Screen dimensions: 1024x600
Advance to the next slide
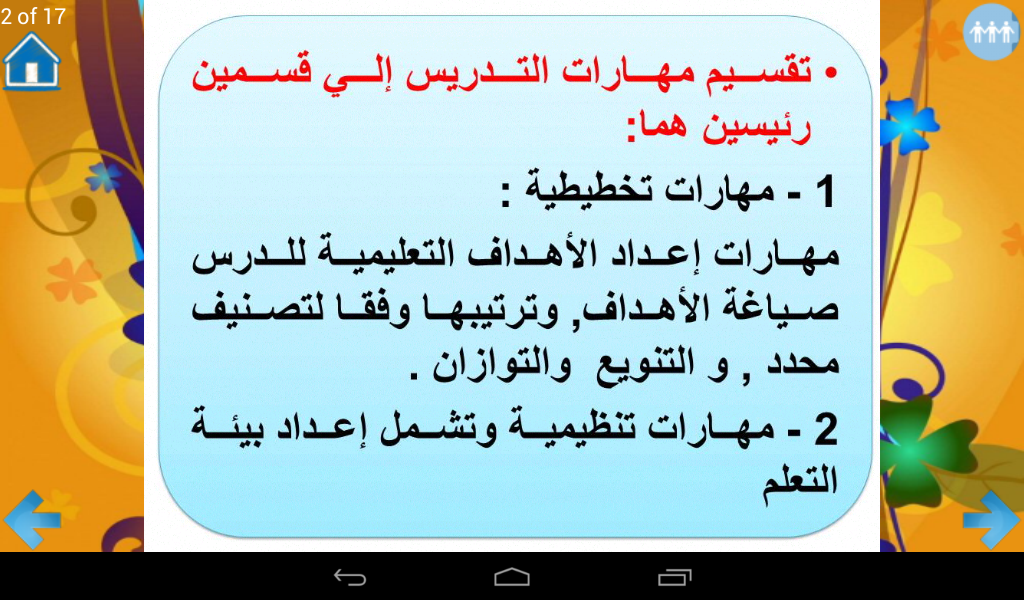[991, 520]
